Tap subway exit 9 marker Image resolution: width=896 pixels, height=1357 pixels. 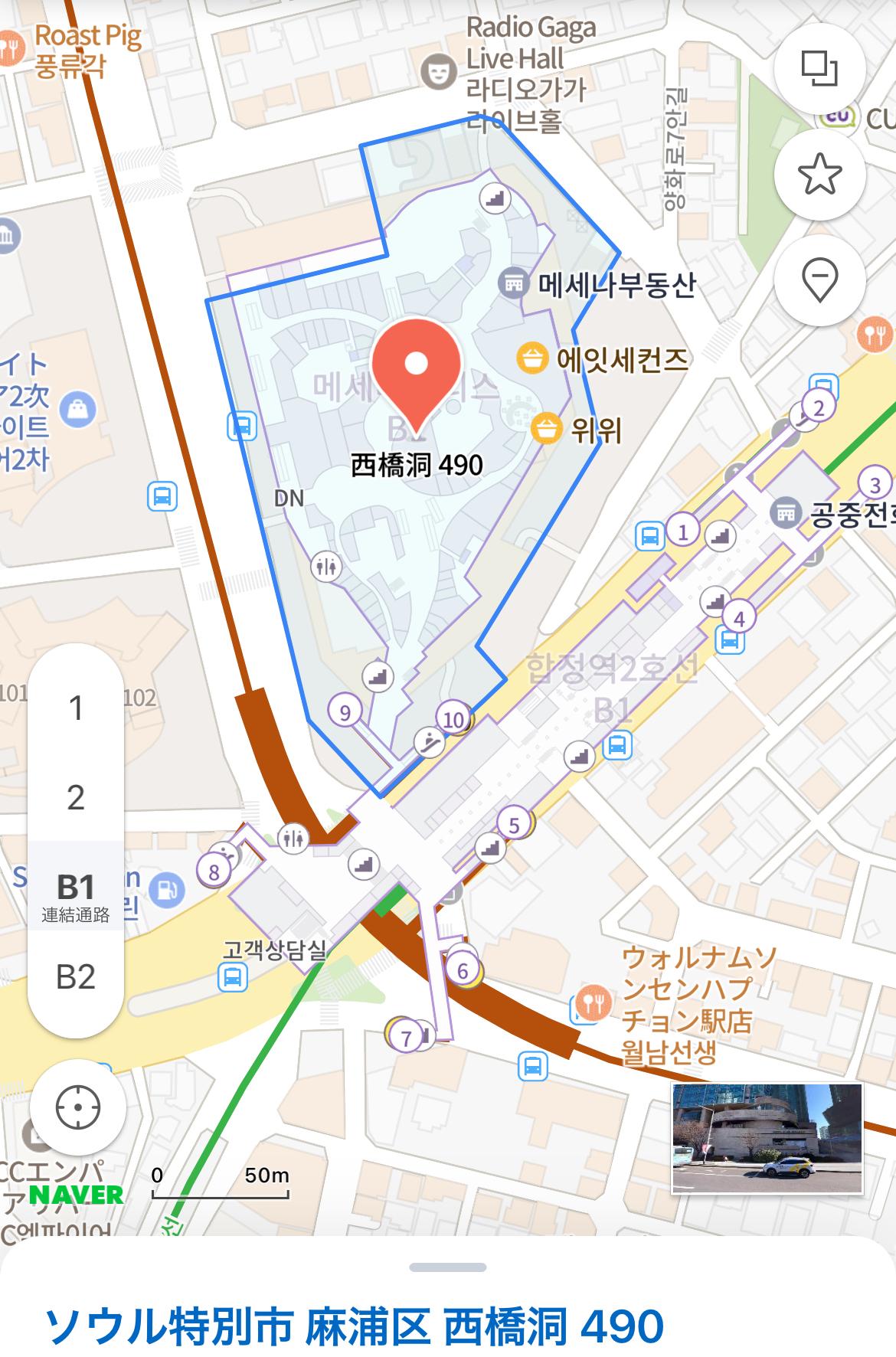click(345, 712)
